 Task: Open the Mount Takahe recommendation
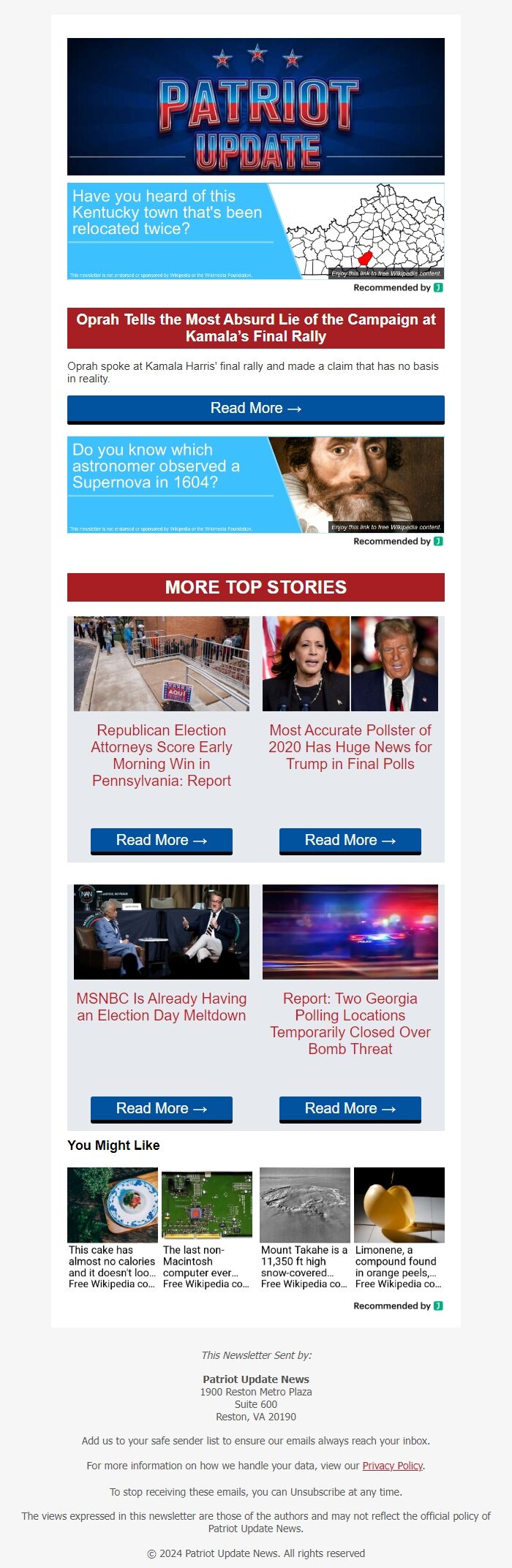(304, 1229)
